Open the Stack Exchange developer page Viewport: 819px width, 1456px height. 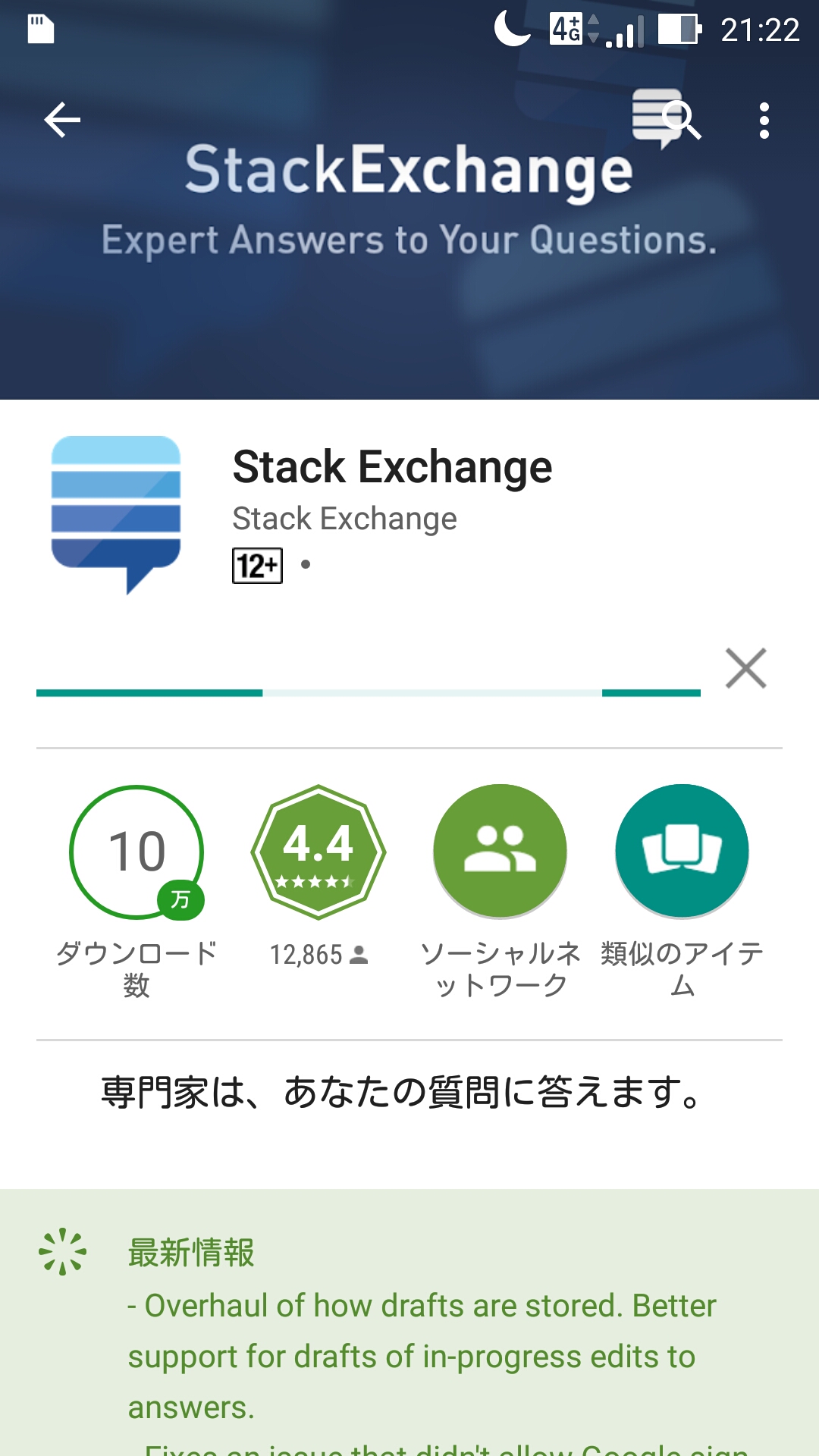tap(344, 519)
